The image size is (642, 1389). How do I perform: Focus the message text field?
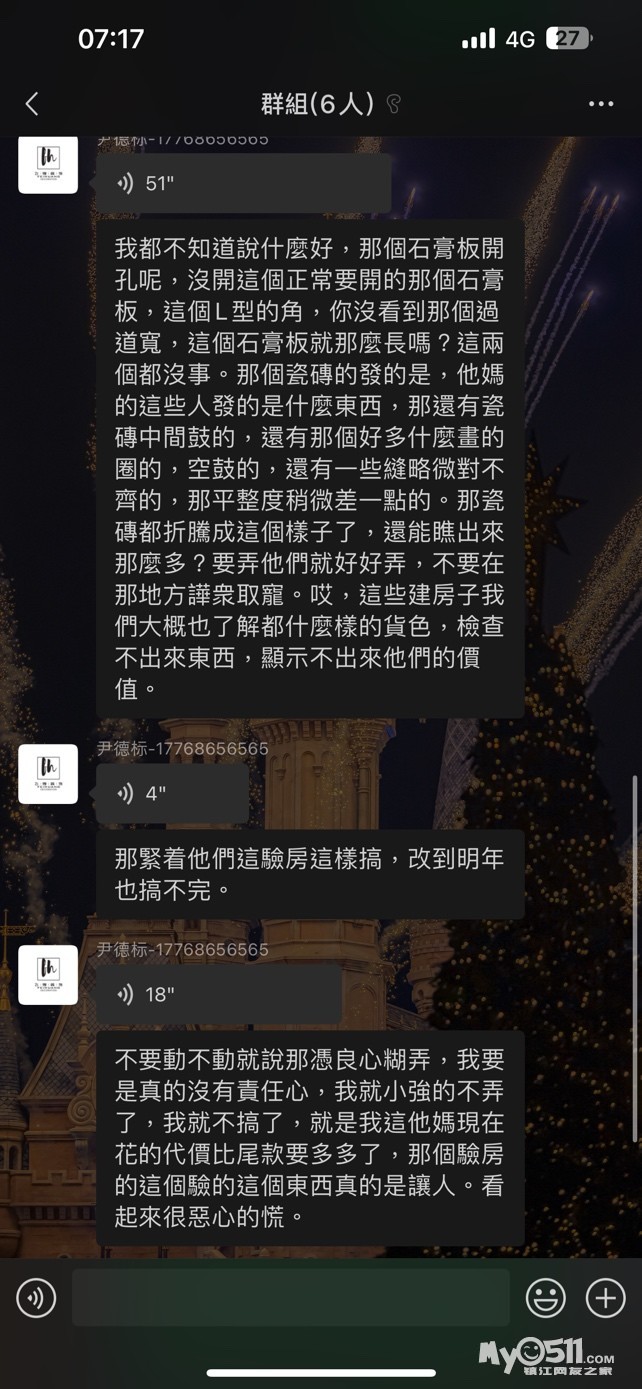pyautogui.click(x=290, y=1298)
